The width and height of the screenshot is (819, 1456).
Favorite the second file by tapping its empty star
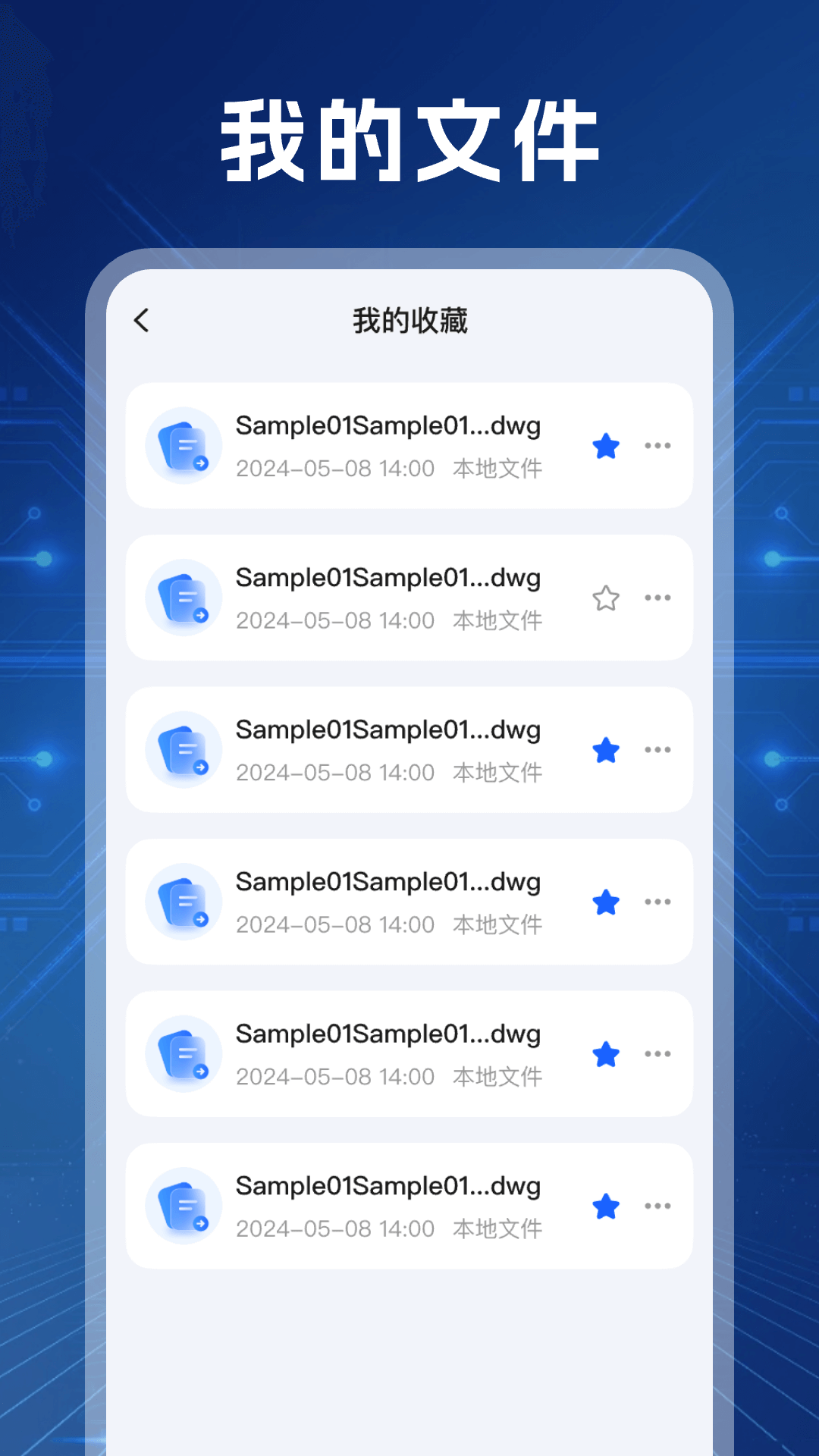pos(605,598)
